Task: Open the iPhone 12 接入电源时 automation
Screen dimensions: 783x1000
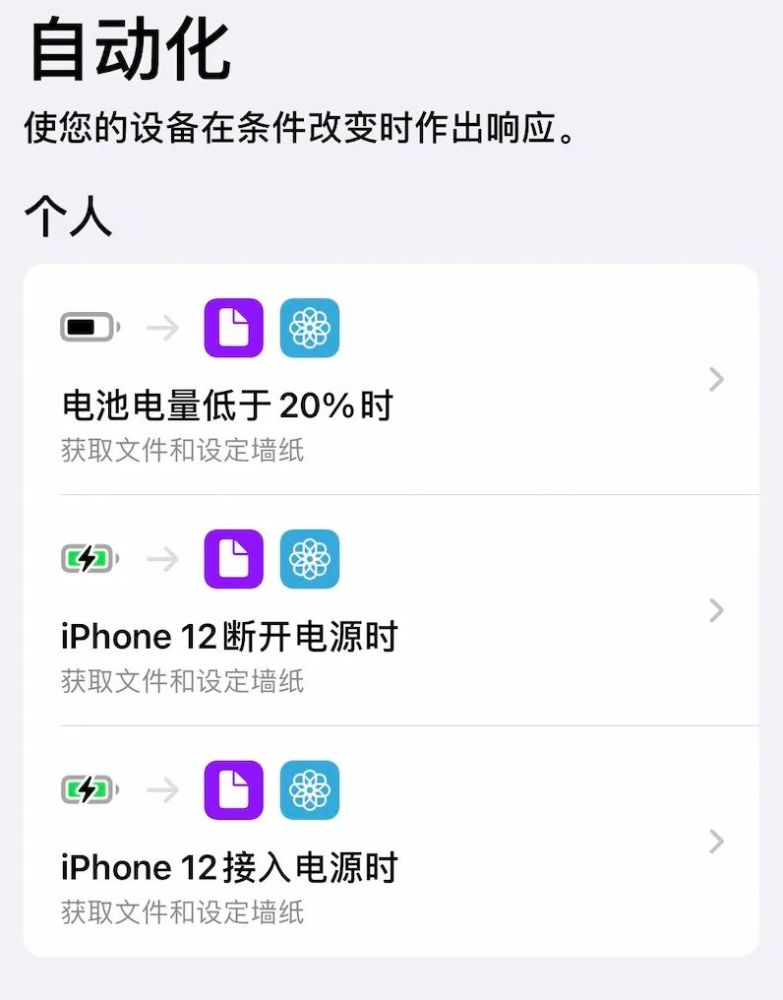Action: [x=390, y=842]
